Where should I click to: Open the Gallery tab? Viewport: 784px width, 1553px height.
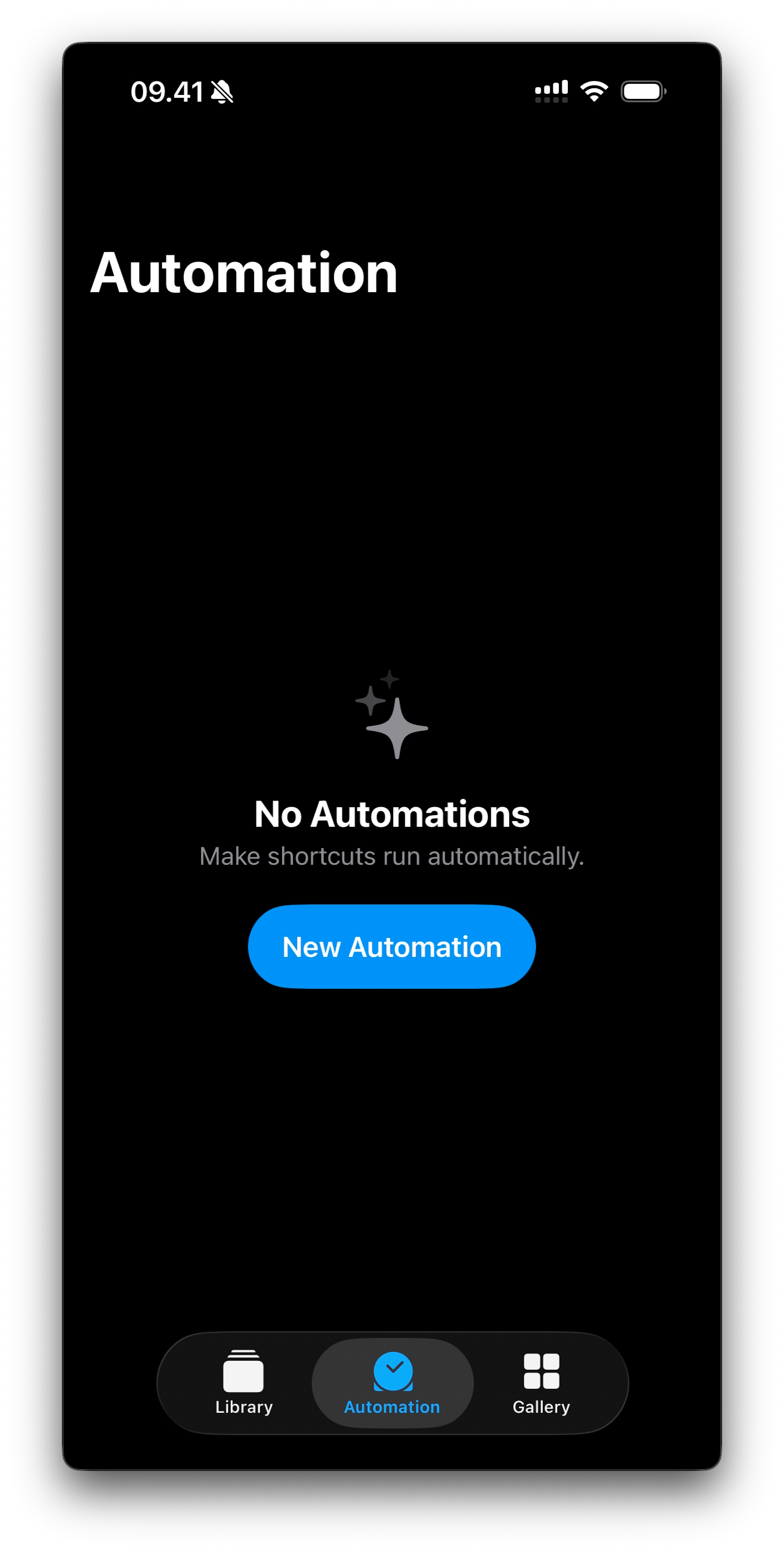pyautogui.click(x=541, y=1383)
